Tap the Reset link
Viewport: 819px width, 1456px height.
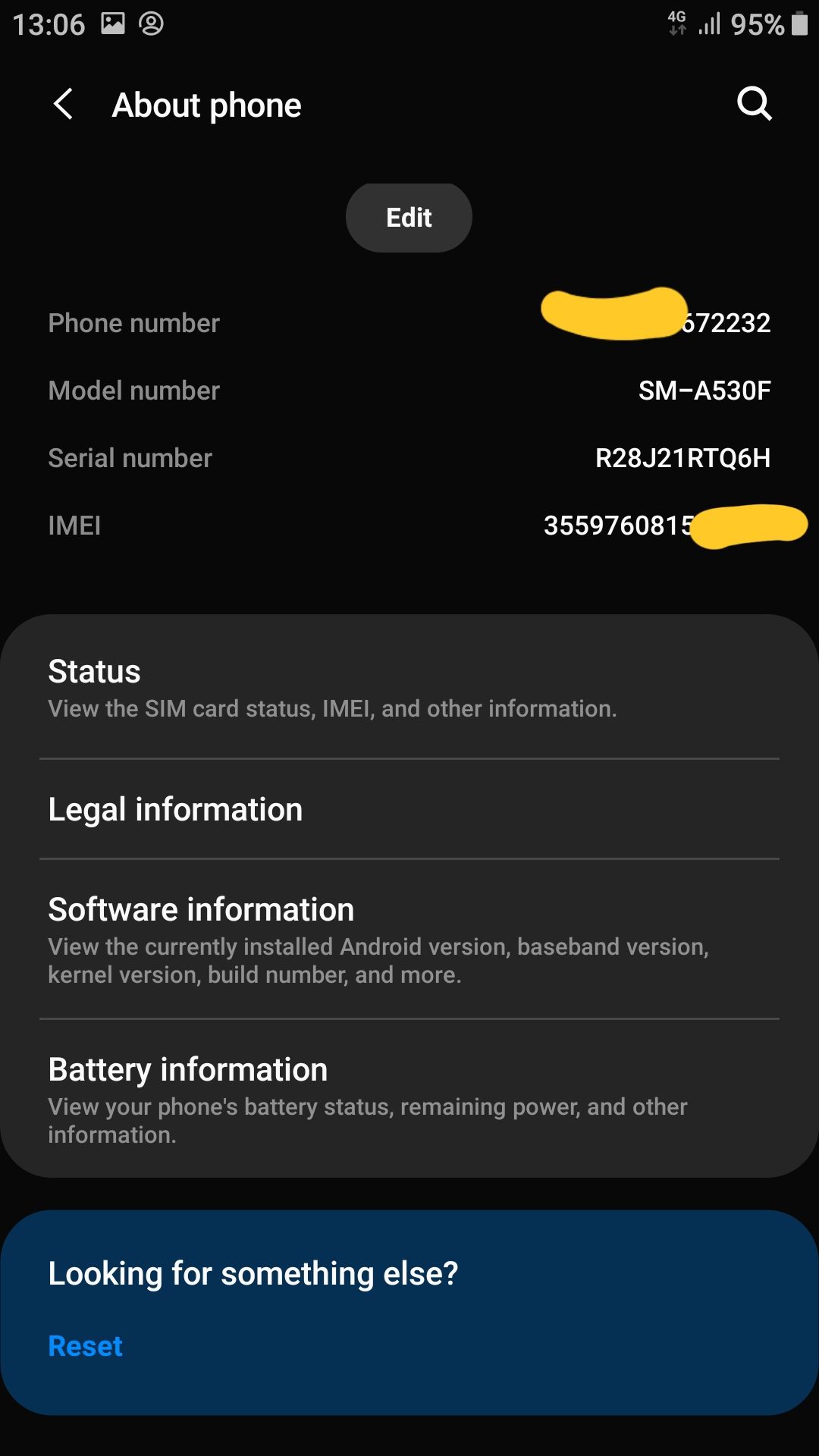[x=85, y=1346]
